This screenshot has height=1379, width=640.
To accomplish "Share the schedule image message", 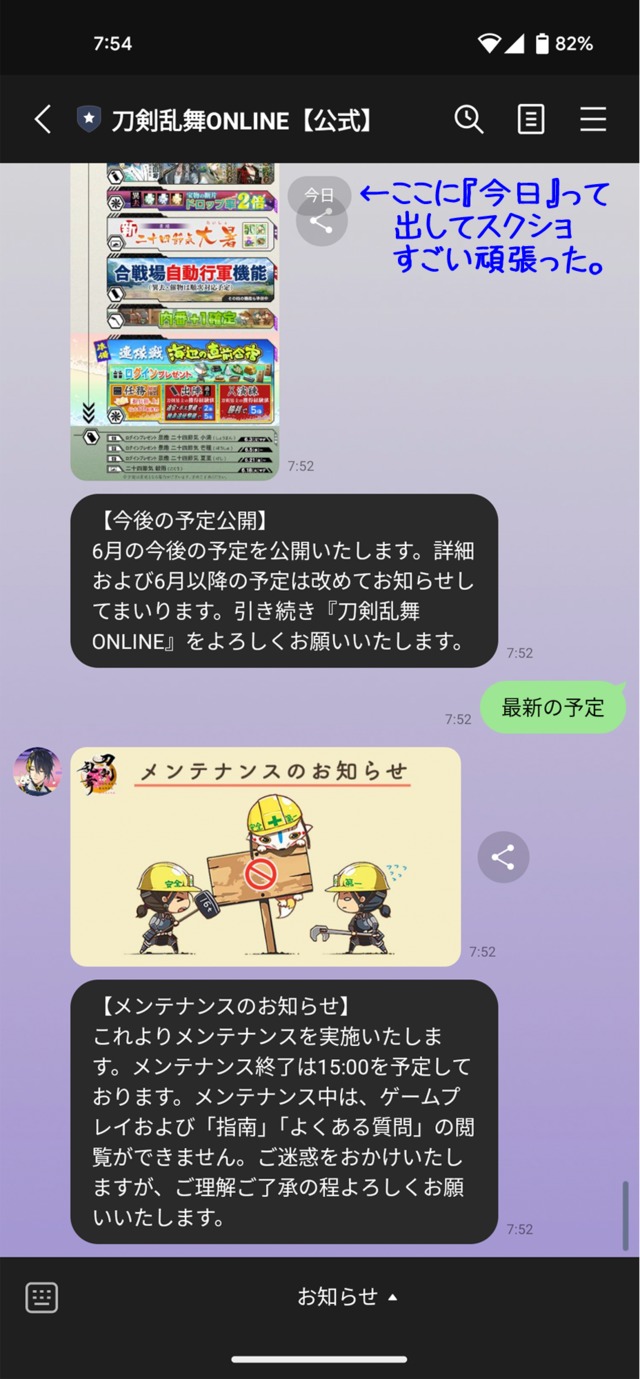I will click(321, 223).
